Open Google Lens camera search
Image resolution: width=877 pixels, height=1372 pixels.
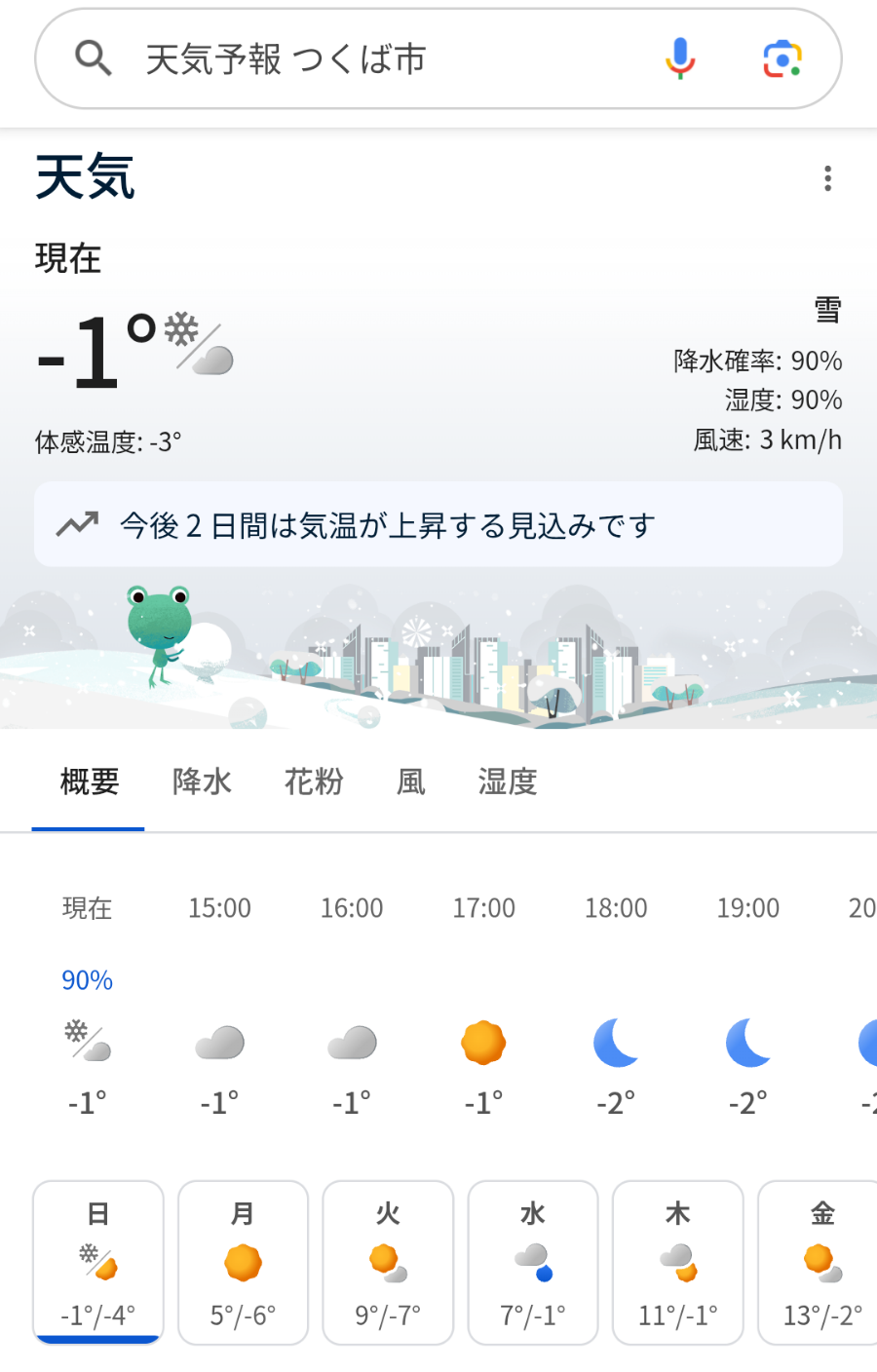pos(782,59)
